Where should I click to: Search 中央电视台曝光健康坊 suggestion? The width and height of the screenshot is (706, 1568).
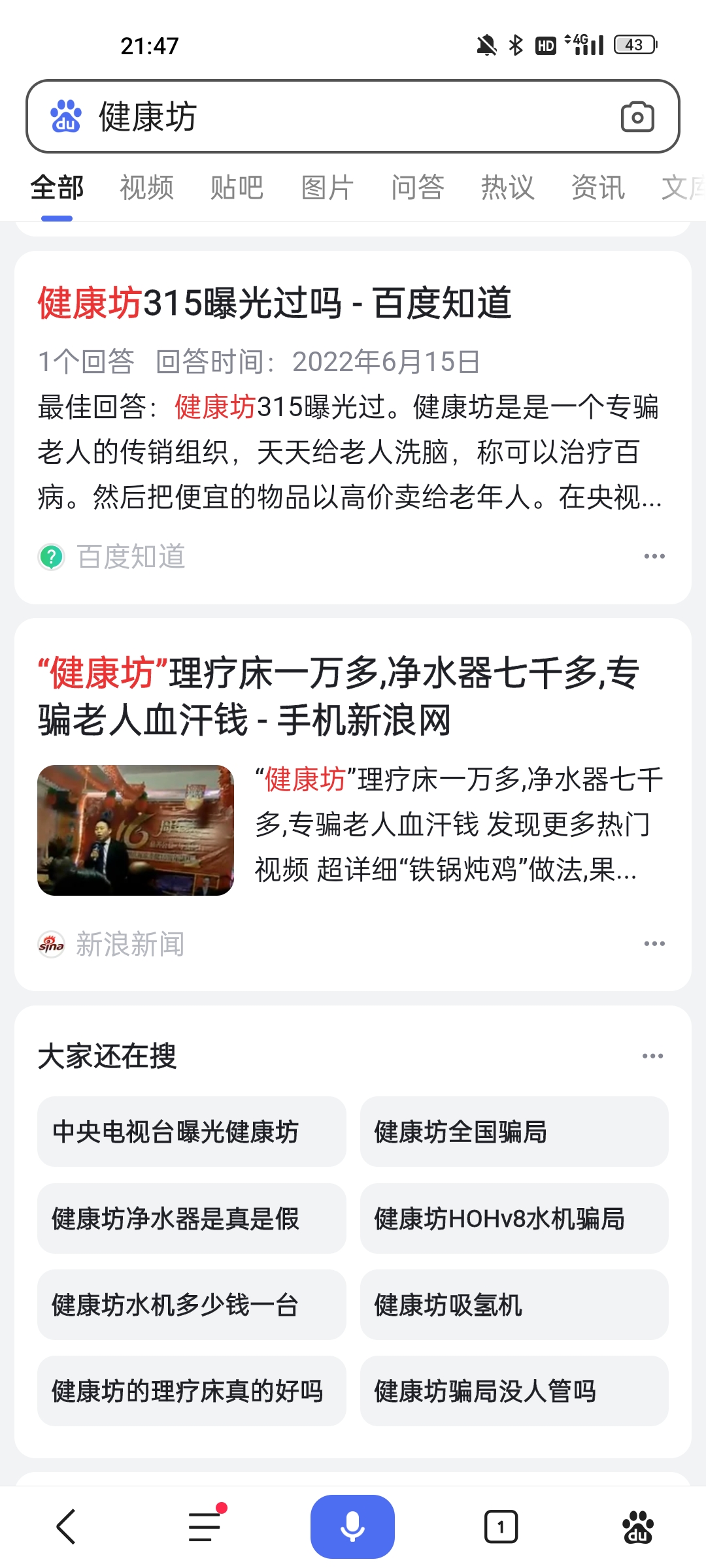point(192,1132)
